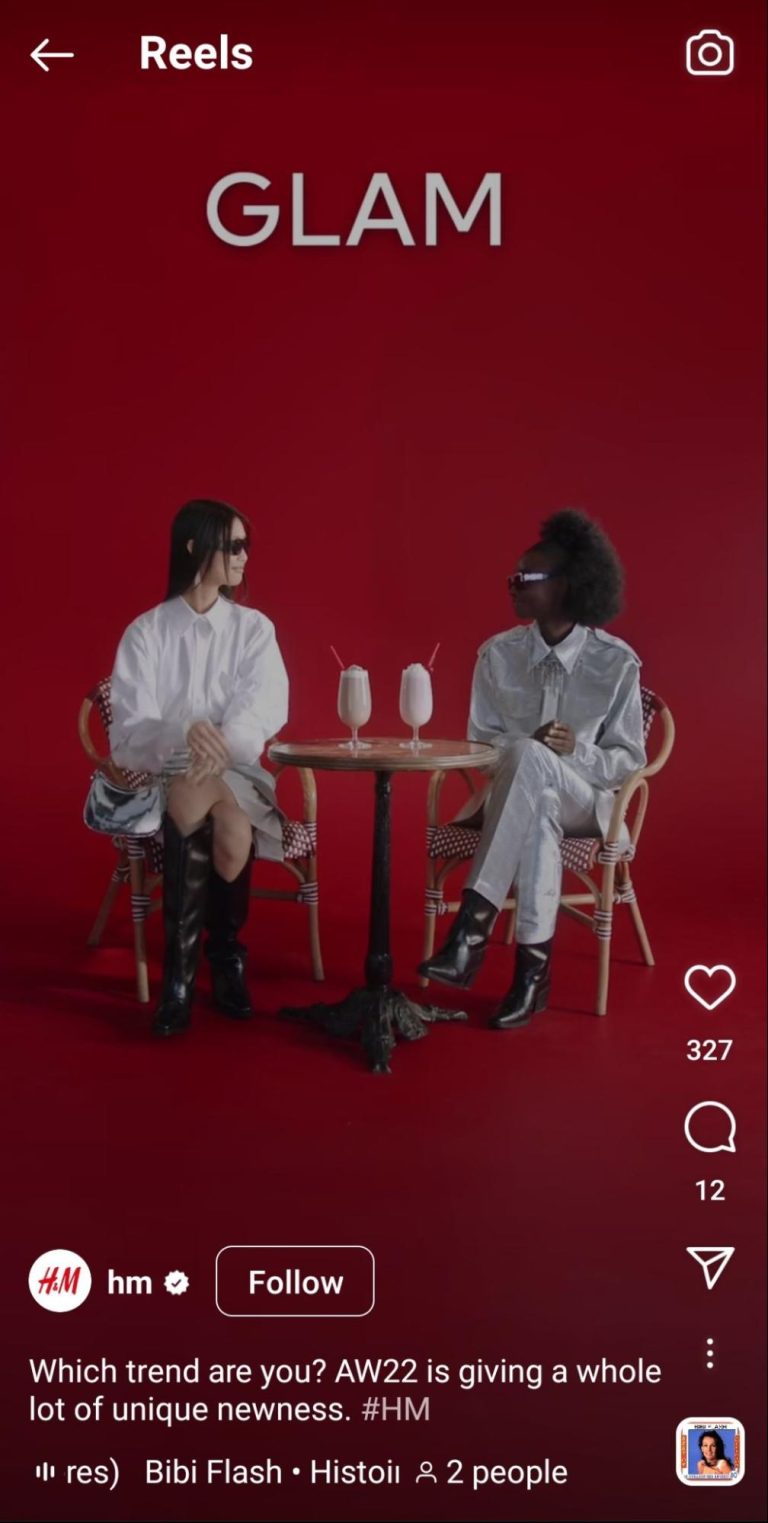Share this reel via send icon

click(x=710, y=1268)
